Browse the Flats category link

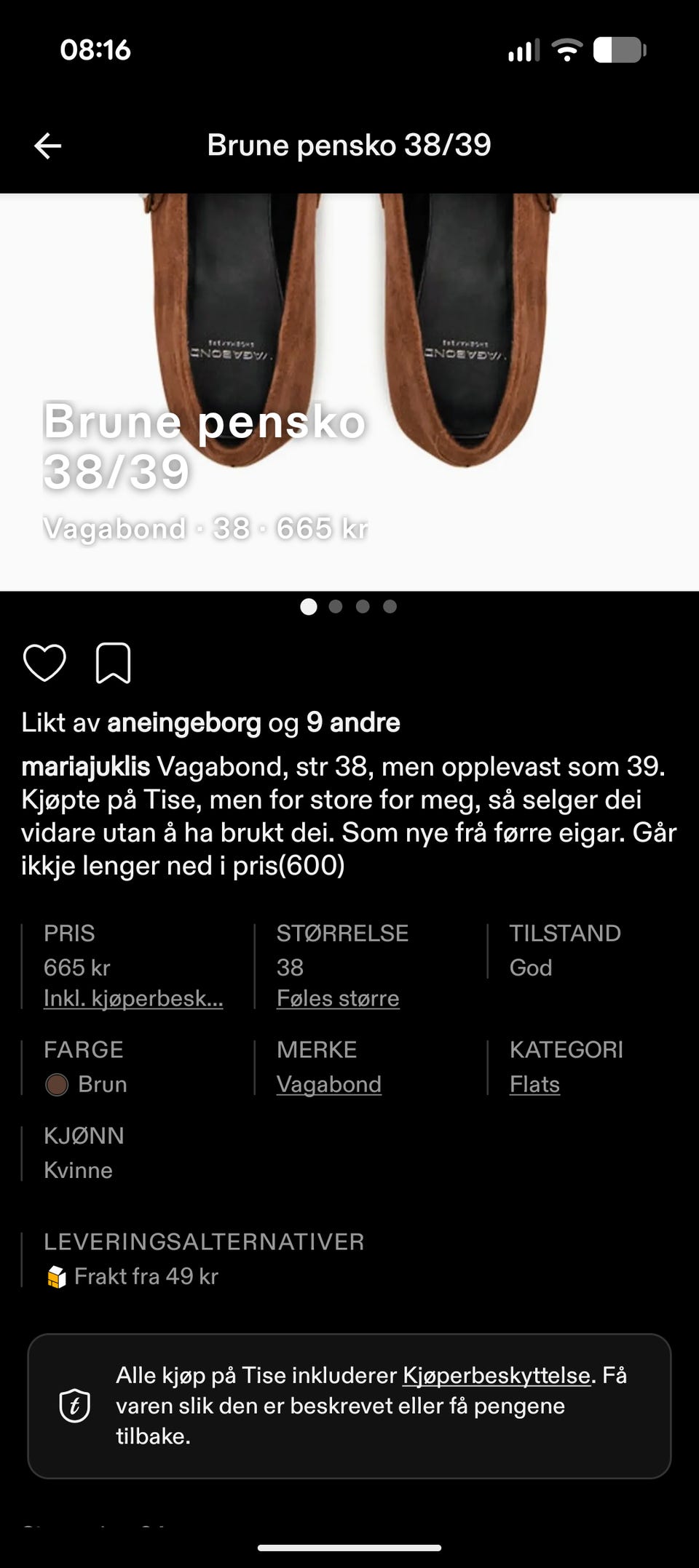pos(534,1084)
